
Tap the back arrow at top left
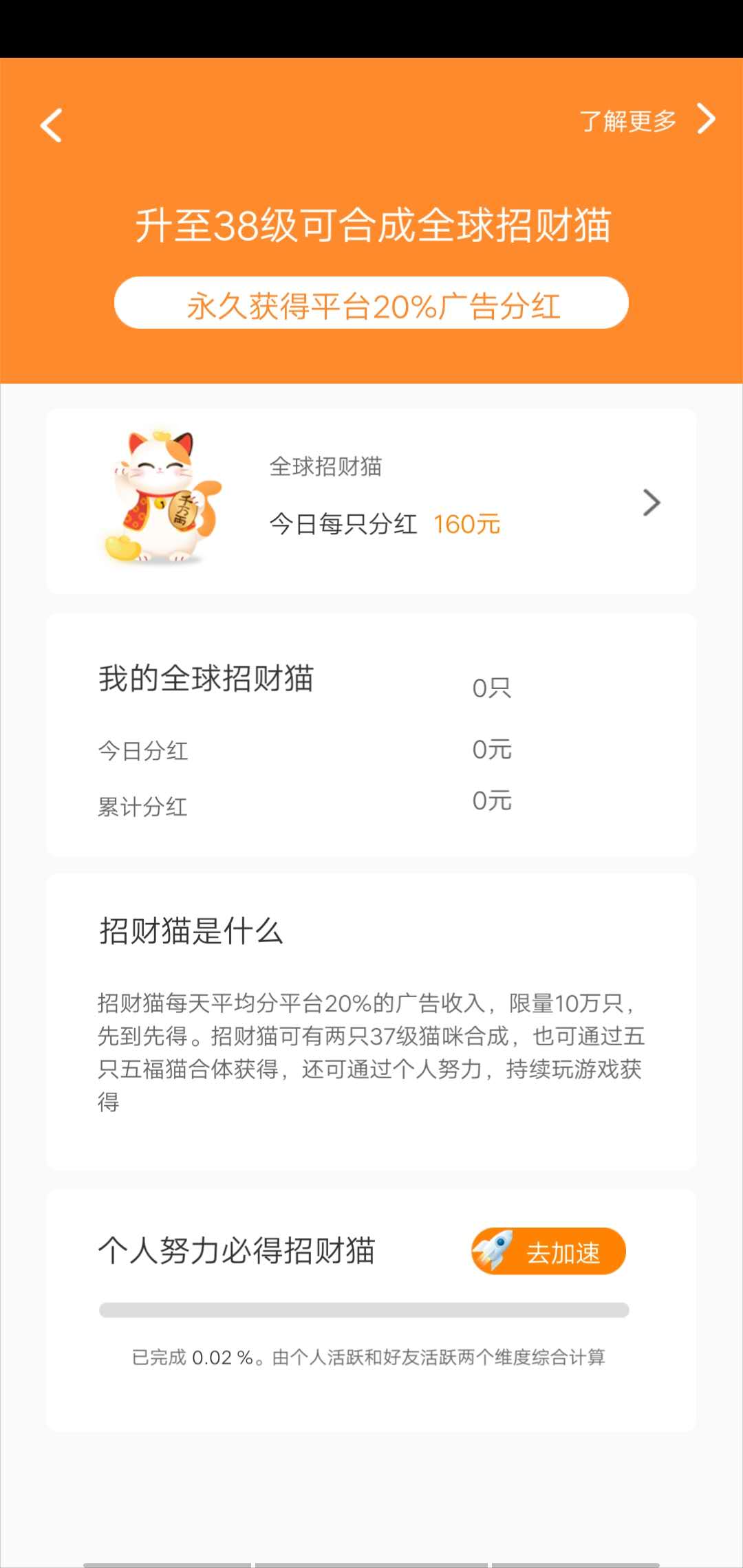click(50, 124)
